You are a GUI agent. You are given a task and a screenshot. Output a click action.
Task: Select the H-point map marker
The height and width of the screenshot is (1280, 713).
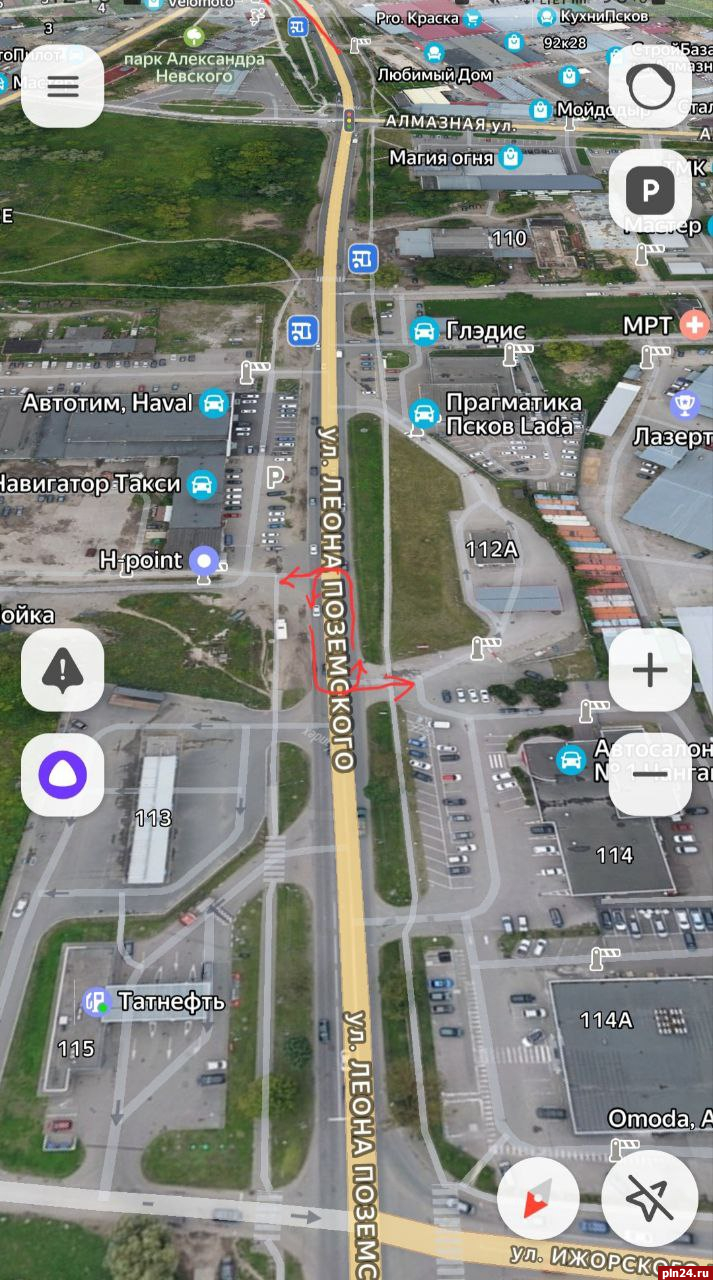click(x=205, y=560)
